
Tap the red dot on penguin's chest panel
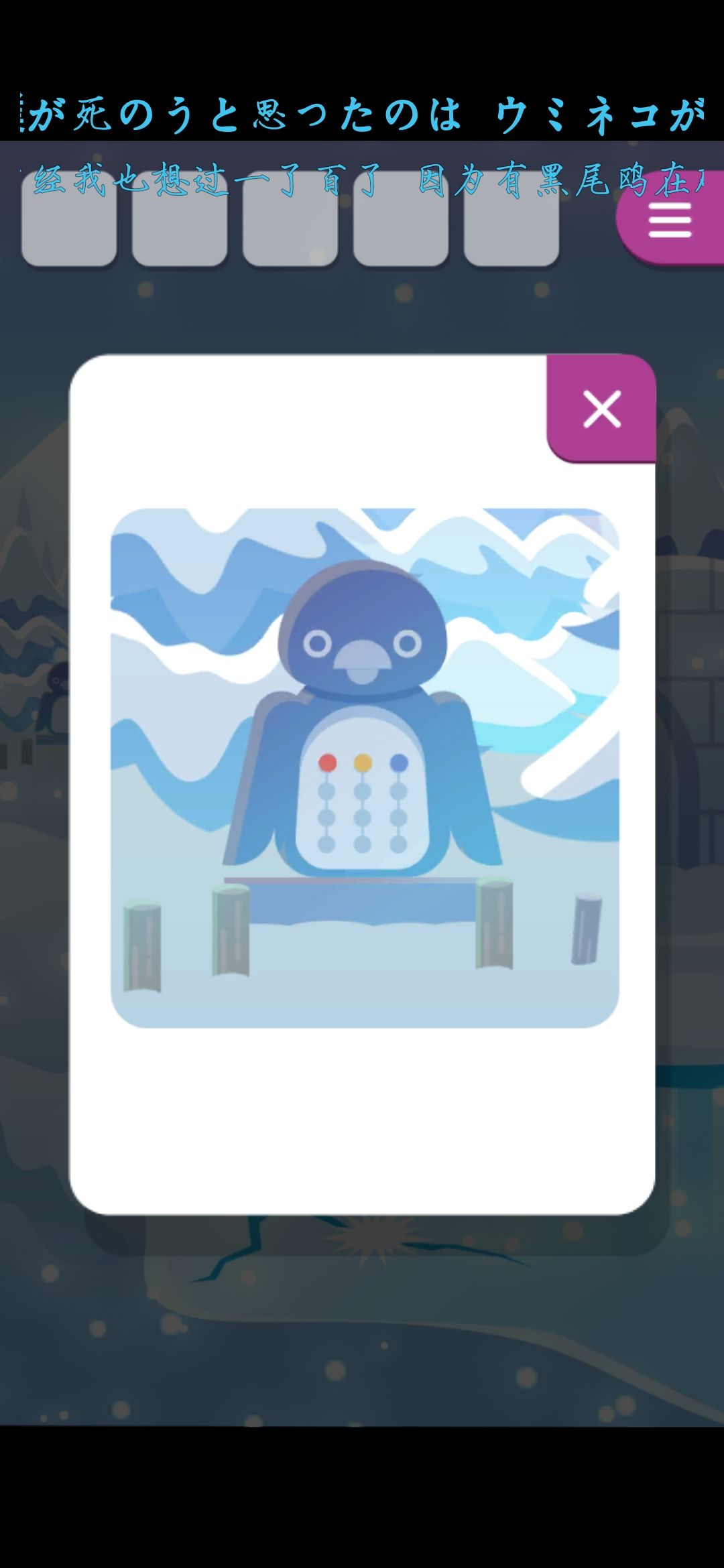(x=327, y=763)
